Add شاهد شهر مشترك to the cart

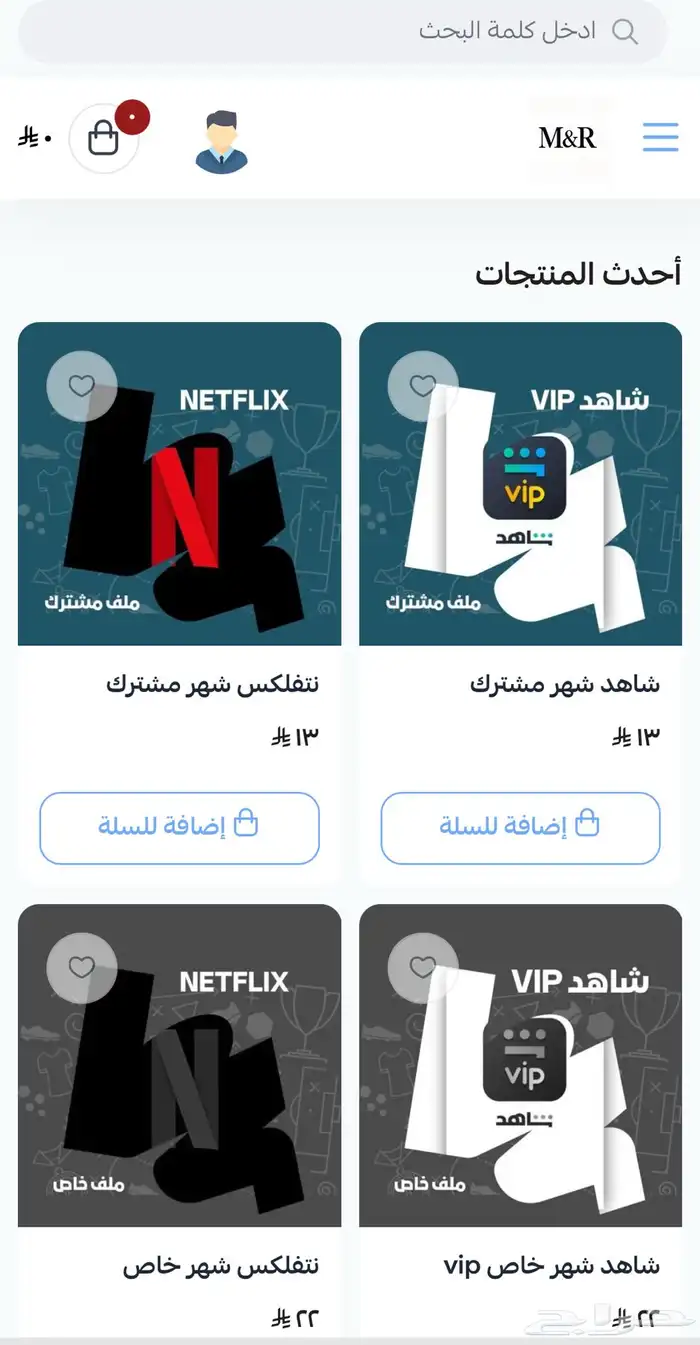[520, 827]
